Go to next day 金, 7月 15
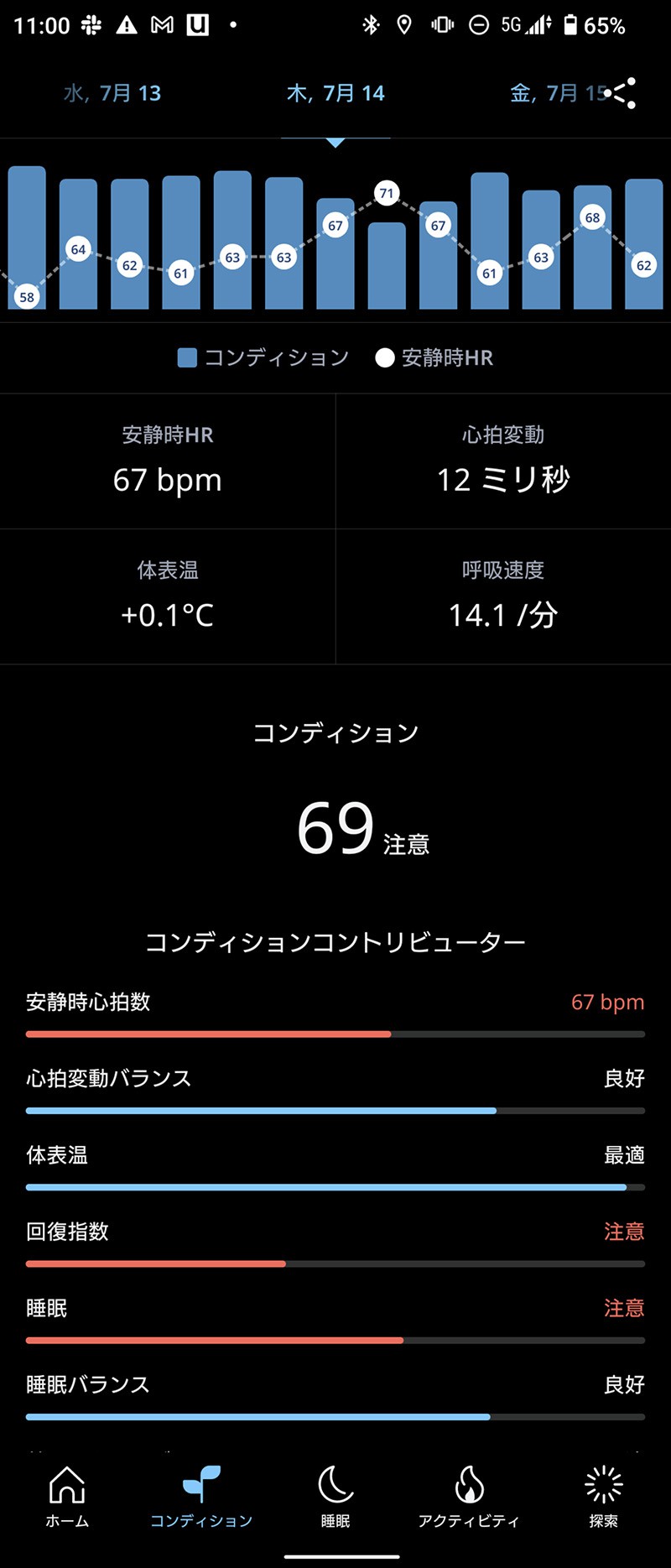Screen dimensions: 671x1568 tap(557, 93)
